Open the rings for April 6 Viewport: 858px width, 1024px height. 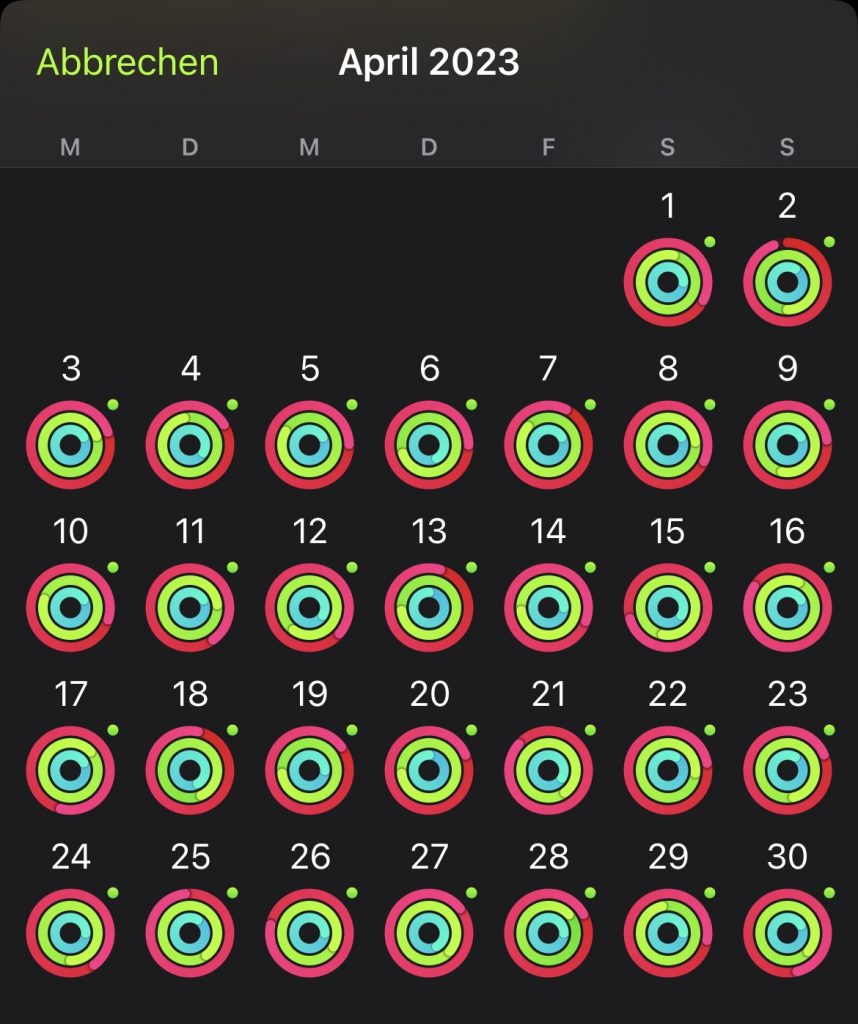pos(429,445)
